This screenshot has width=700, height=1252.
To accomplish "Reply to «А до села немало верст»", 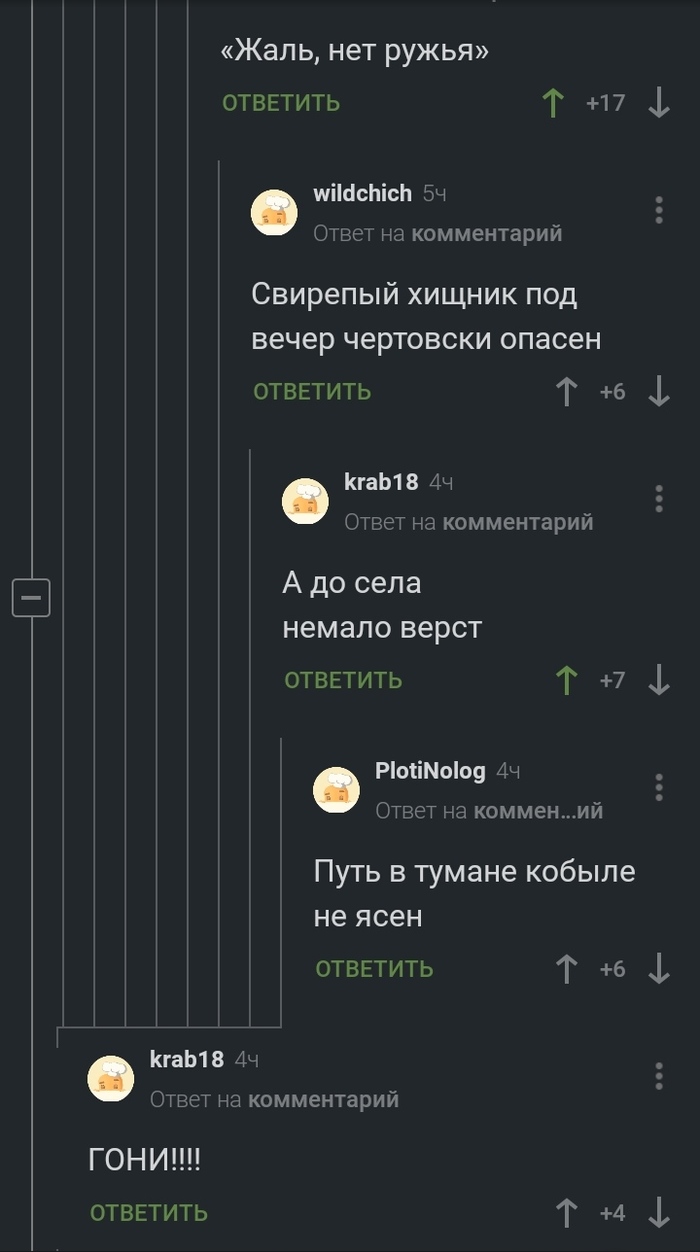I will 343,681.
